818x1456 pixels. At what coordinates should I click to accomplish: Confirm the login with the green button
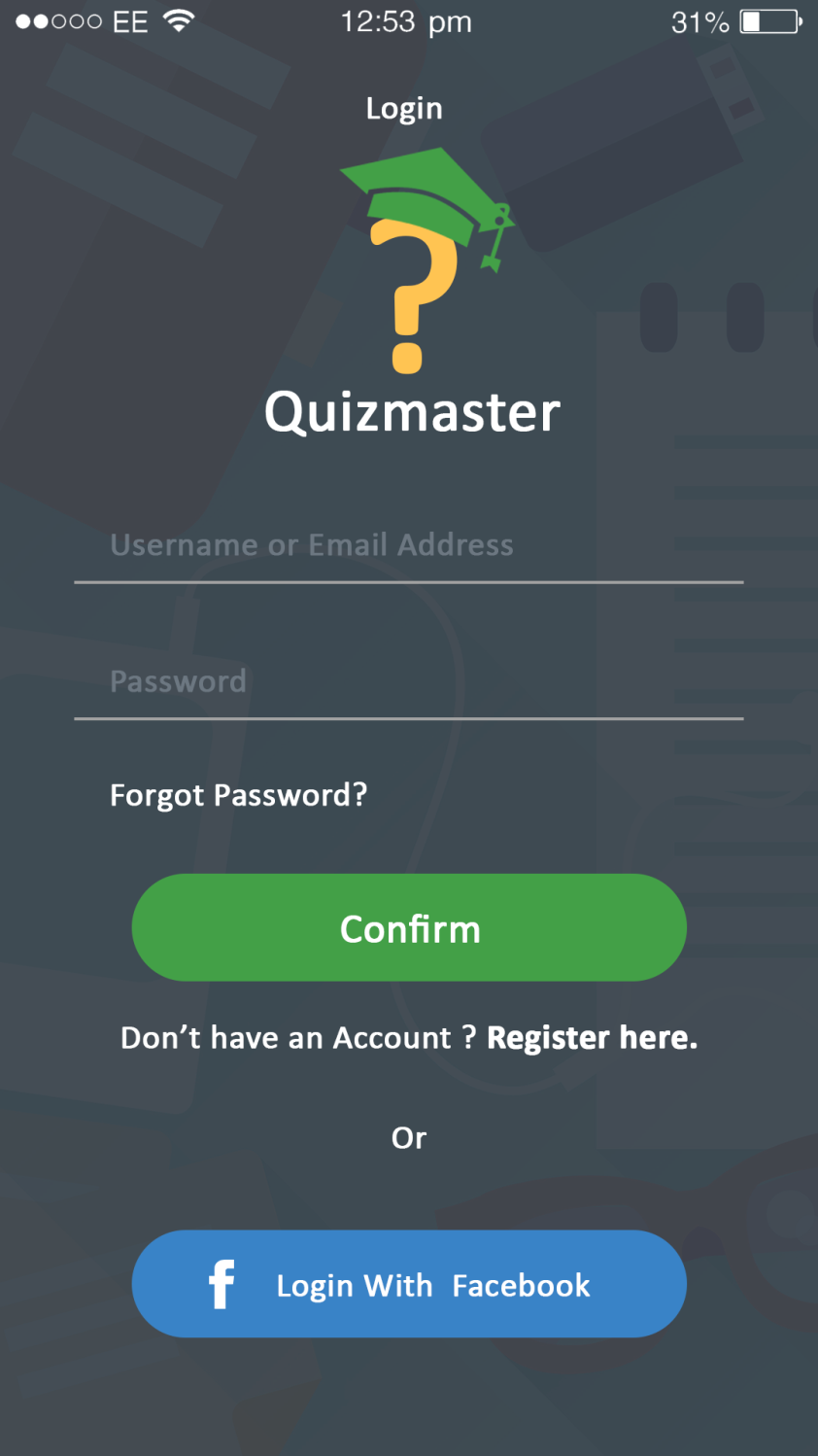(x=409, y=928)
